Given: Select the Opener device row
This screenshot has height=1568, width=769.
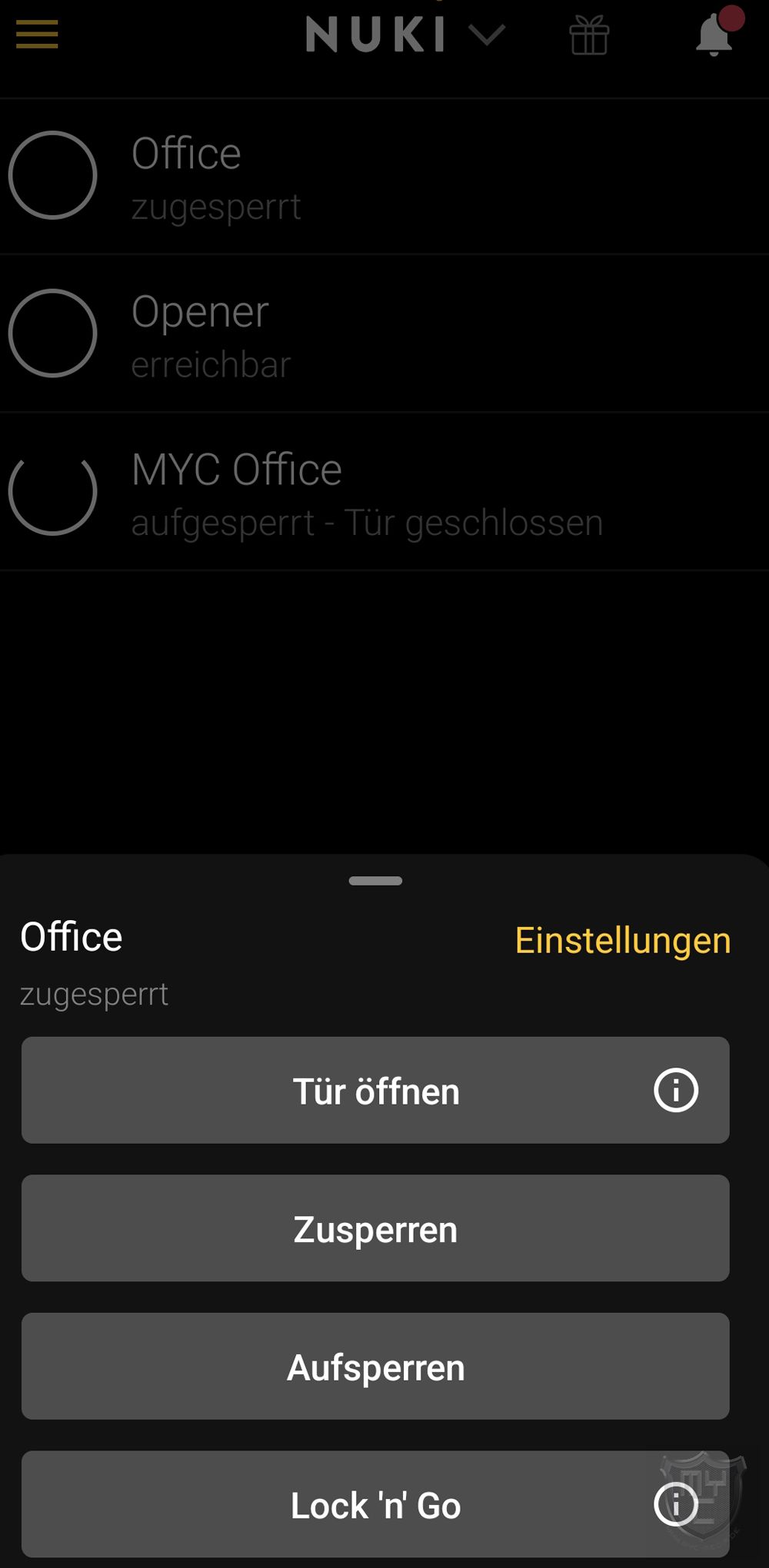Looking at the screenshot, I should pyautogui.click(x=384, y=334).
